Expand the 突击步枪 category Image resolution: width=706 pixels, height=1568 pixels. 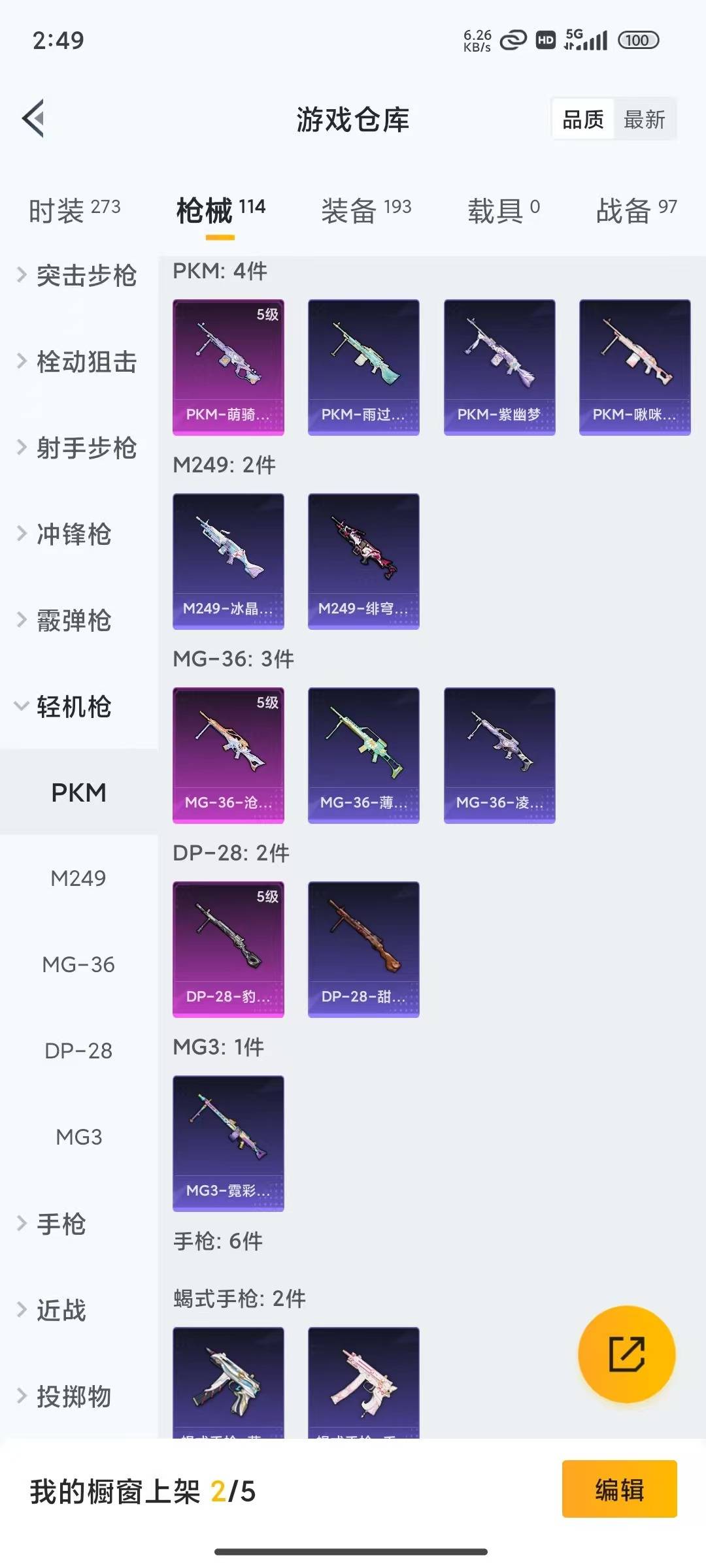pos(86,277)
